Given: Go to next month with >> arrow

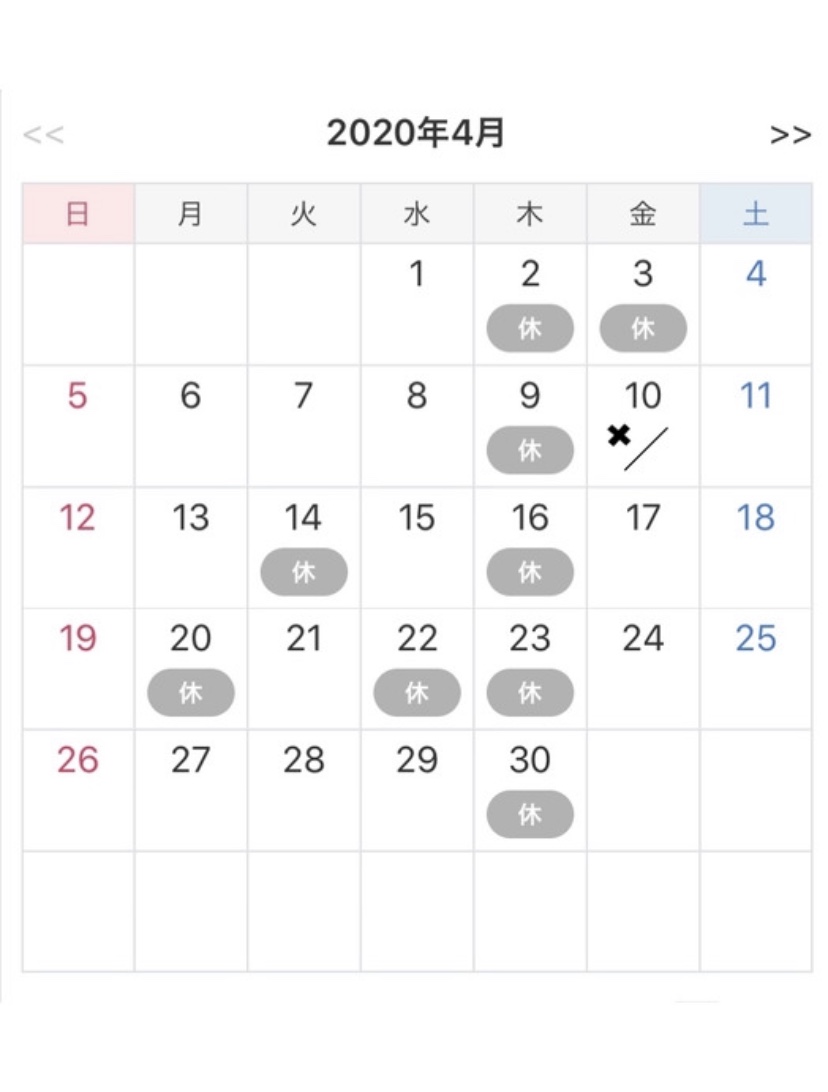Looking at the screenshot, I should tap(790, 135).
